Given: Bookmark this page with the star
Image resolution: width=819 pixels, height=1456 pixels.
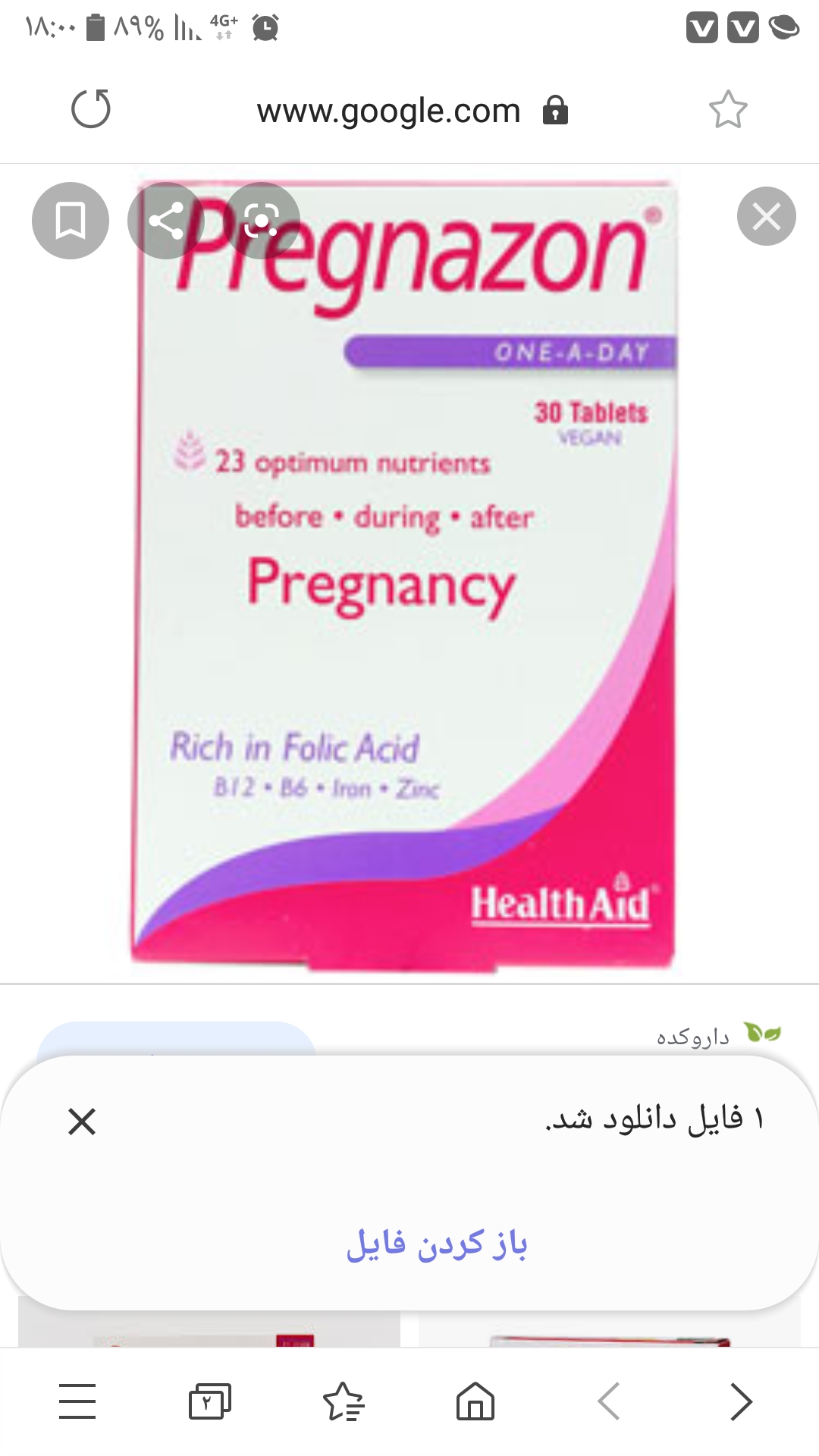Looking at the screenshot, I should pyautogui.click(x=728, y=110).
